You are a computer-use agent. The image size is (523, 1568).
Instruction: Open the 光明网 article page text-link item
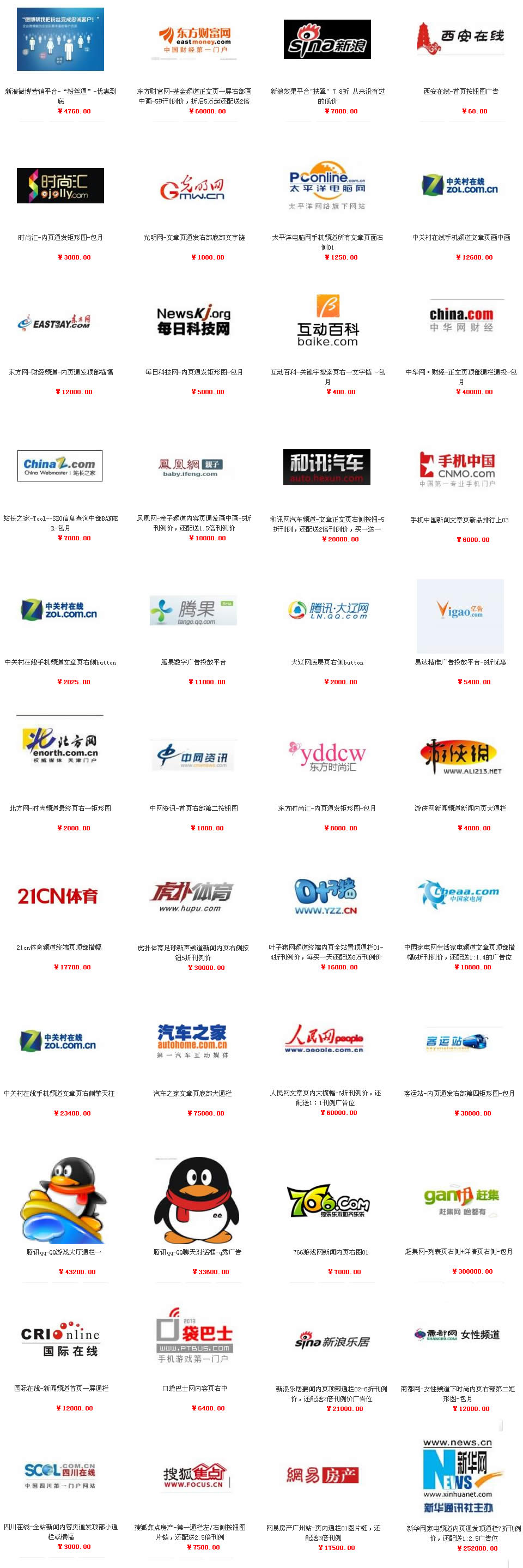point(194,237)
